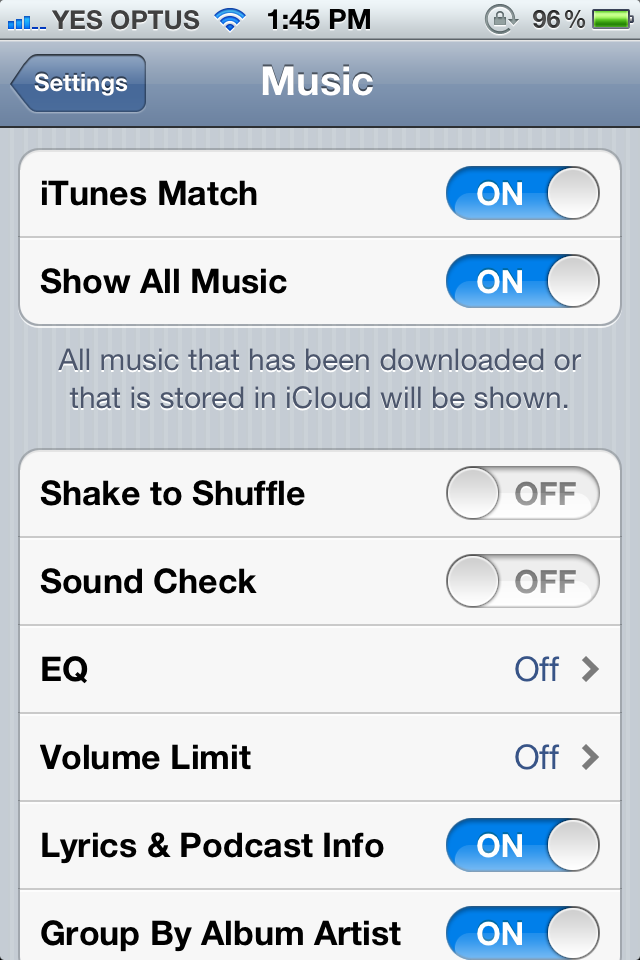This screenshot has height=960, width=640.
Task: Switch off Group By Album Artist
Action: (x=522, y=933)
